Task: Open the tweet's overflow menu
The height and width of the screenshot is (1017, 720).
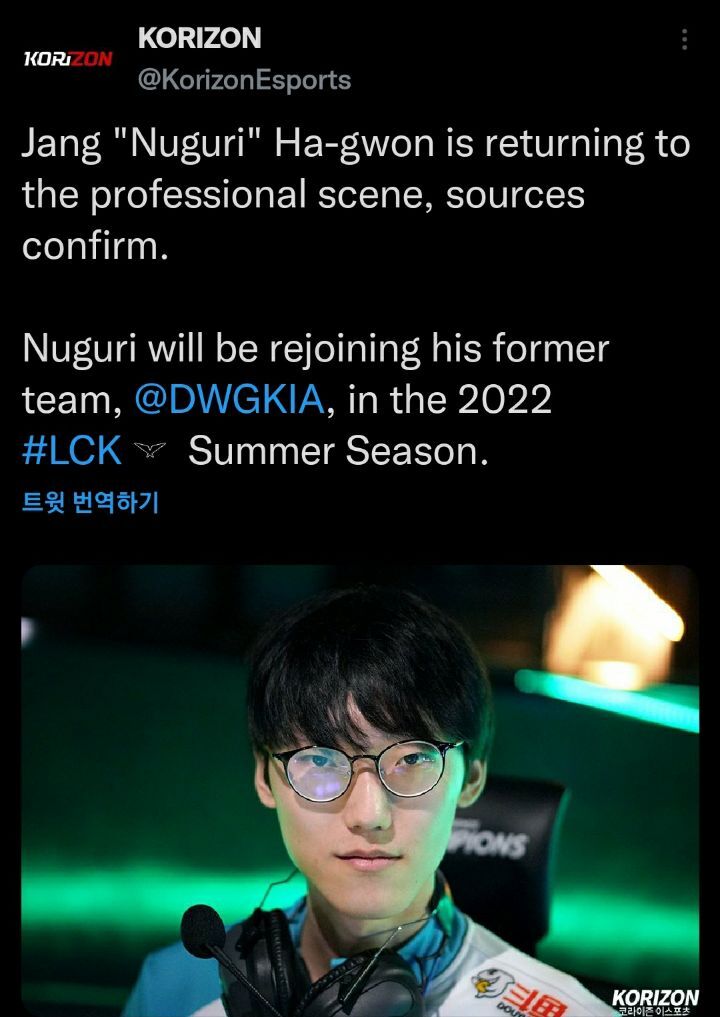Action: pyautogui.click(x=684, y=40)
